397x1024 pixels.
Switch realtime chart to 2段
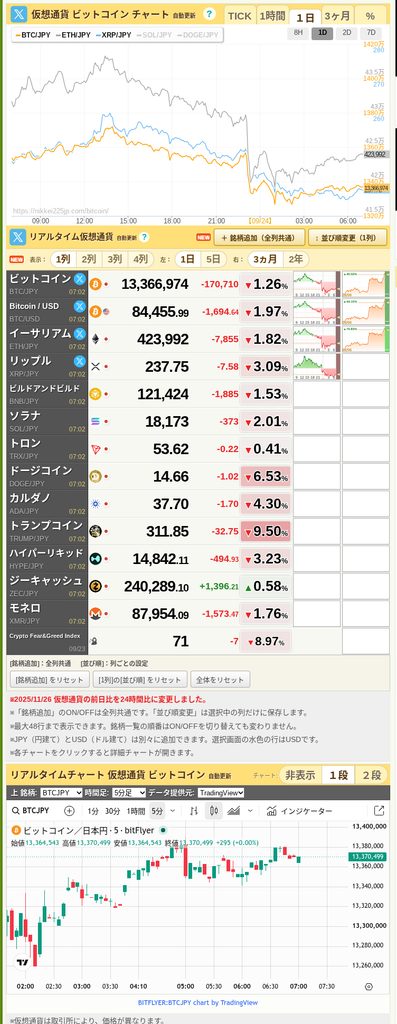tap(372, 775)
